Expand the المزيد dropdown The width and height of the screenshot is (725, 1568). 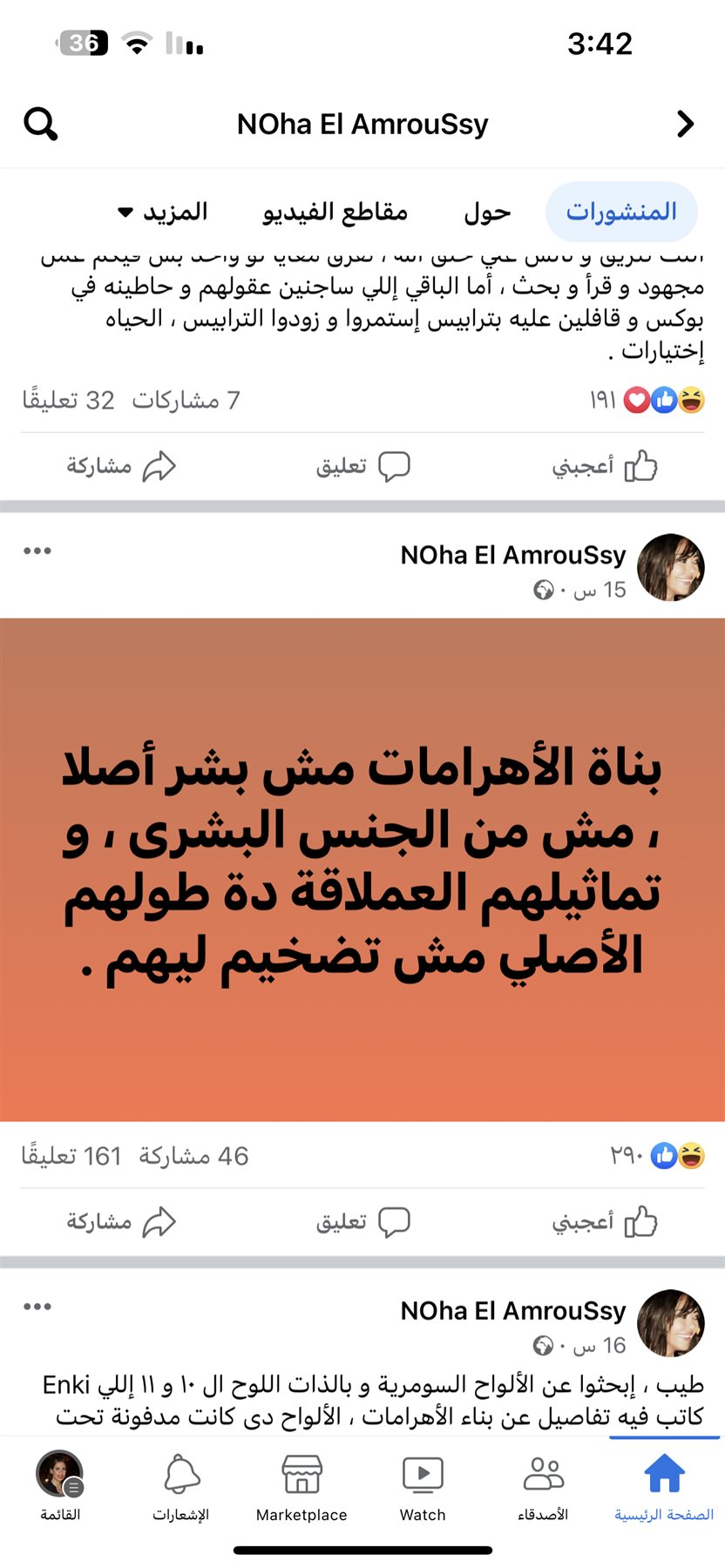[x=163, y=212]
